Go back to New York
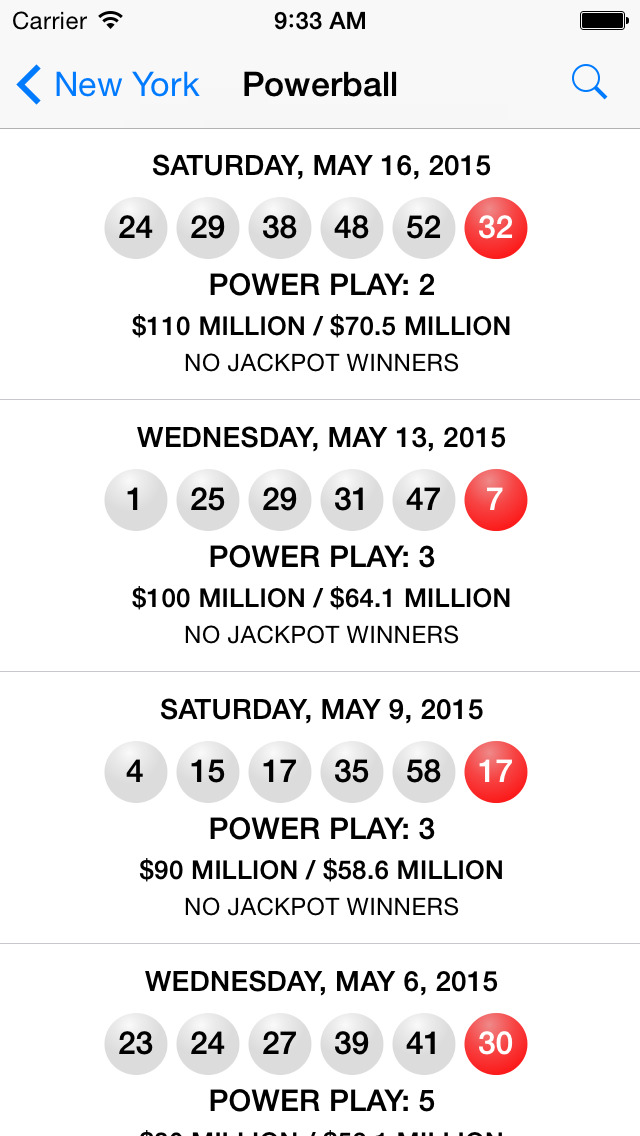The image size is (640, 1136). [x=108, y=85]
